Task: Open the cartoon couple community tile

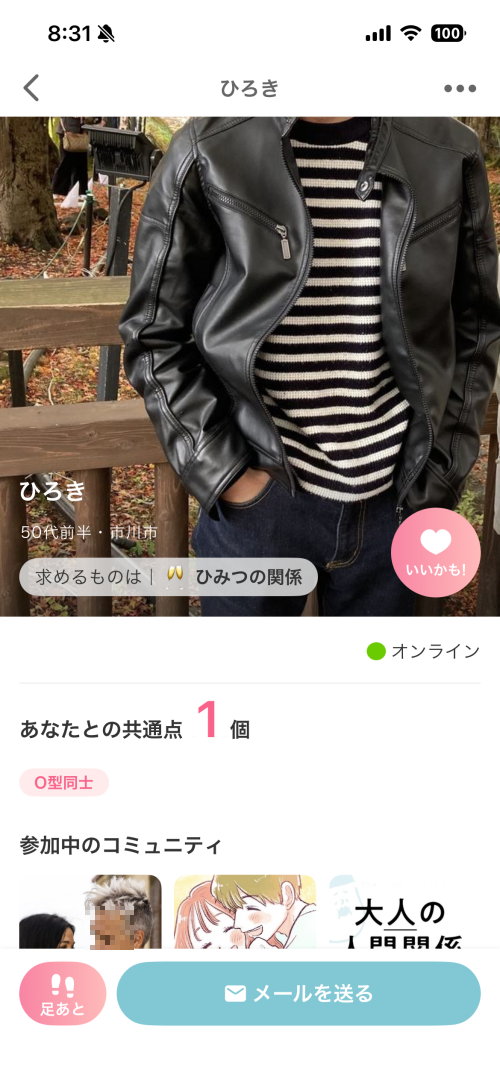Action: tap(245, 912)
